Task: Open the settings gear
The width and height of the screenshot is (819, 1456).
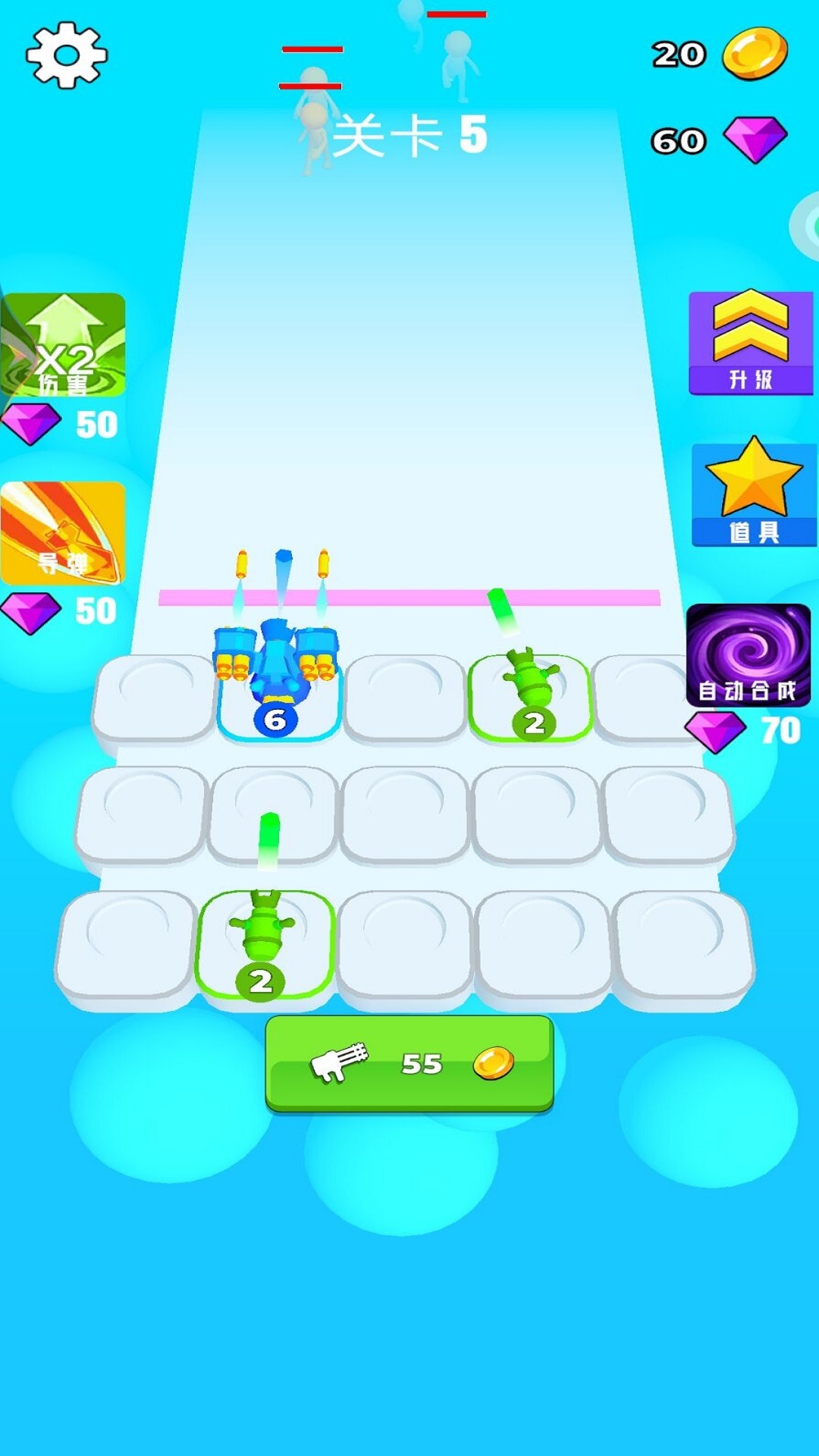Action: (x=67, y=55)
